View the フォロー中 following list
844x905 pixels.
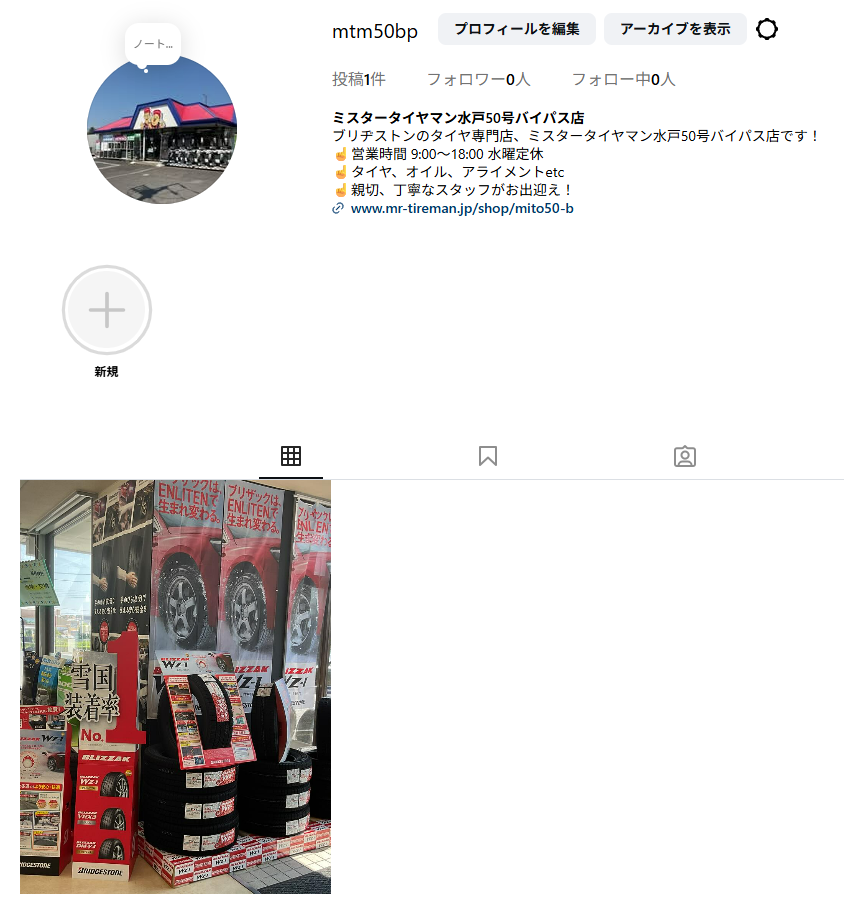click(623, 79)
